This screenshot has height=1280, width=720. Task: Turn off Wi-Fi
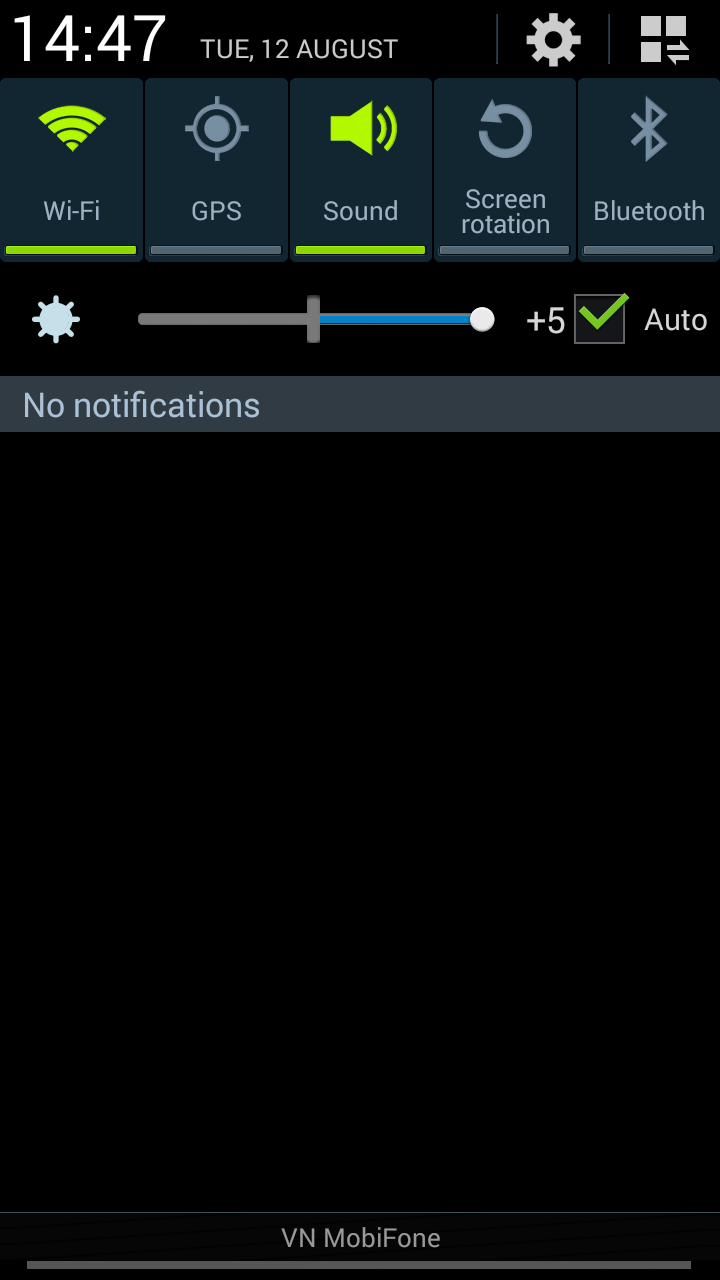(x=72, y=170)
